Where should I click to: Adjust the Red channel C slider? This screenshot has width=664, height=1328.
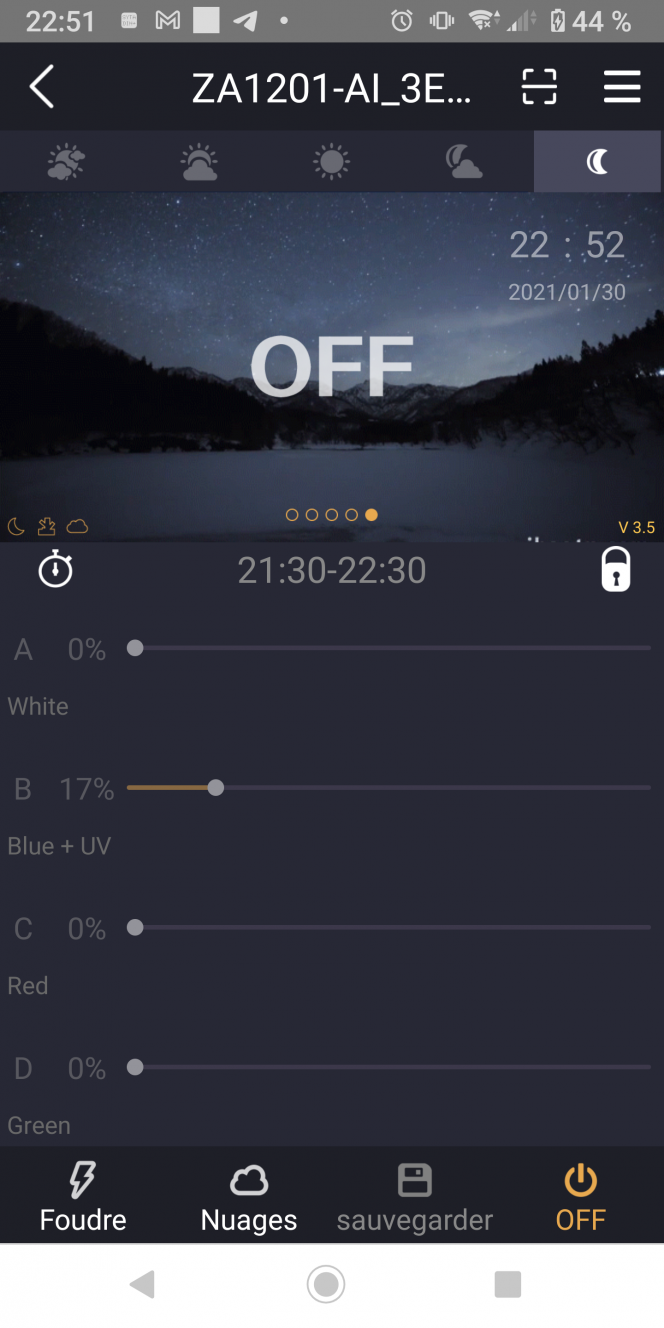click(x=135, y=928)
